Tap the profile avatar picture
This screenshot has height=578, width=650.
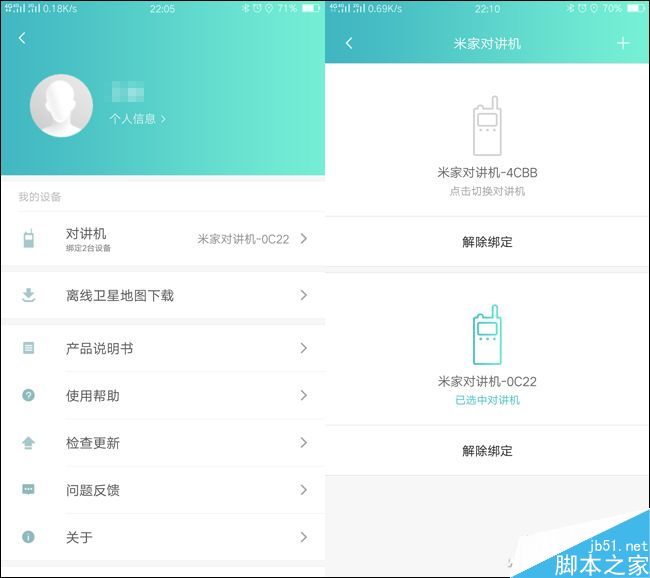tap(61, 106)
